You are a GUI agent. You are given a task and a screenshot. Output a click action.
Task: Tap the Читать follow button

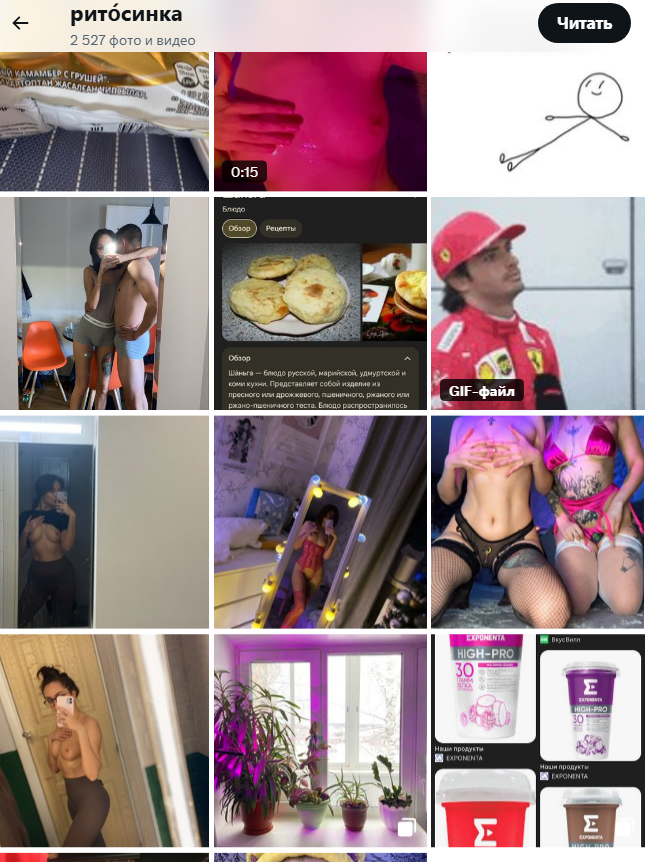tap(584, 24)
